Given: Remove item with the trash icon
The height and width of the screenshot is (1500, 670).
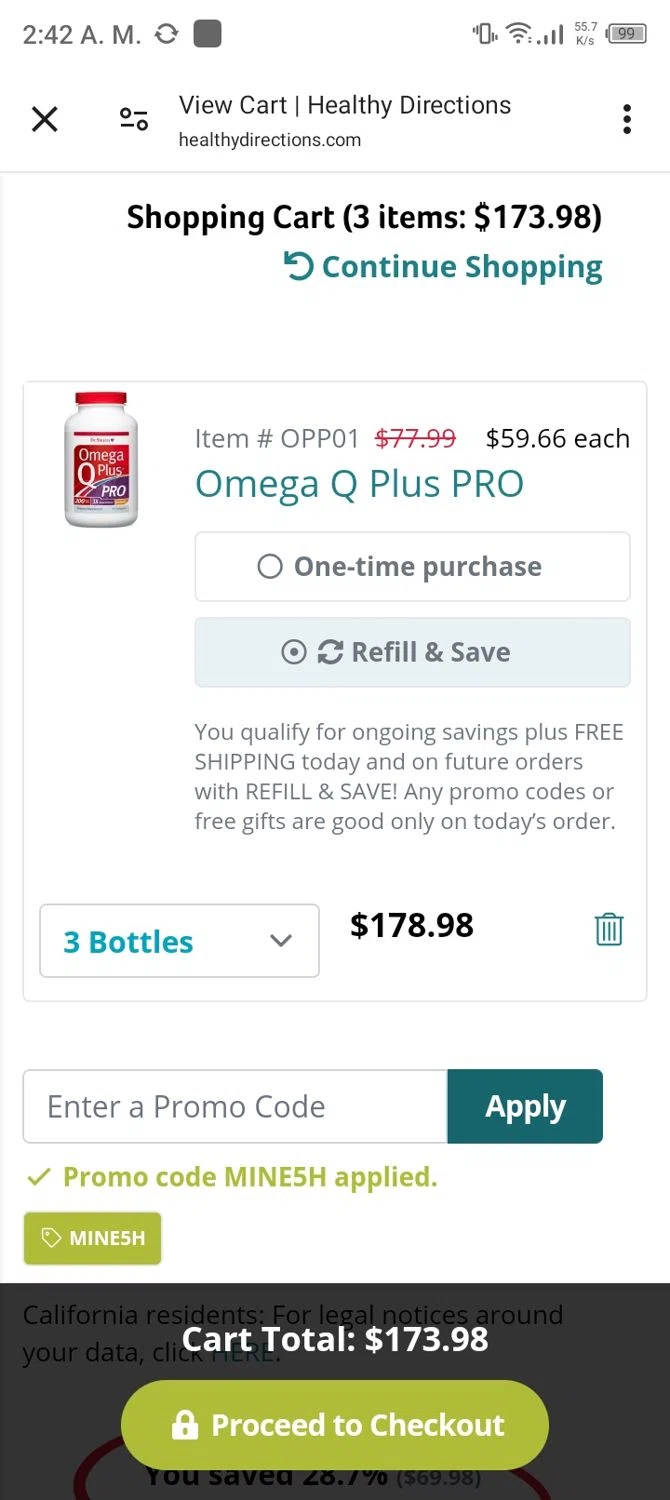Looking at the screenshot, I should click(609, 930).
